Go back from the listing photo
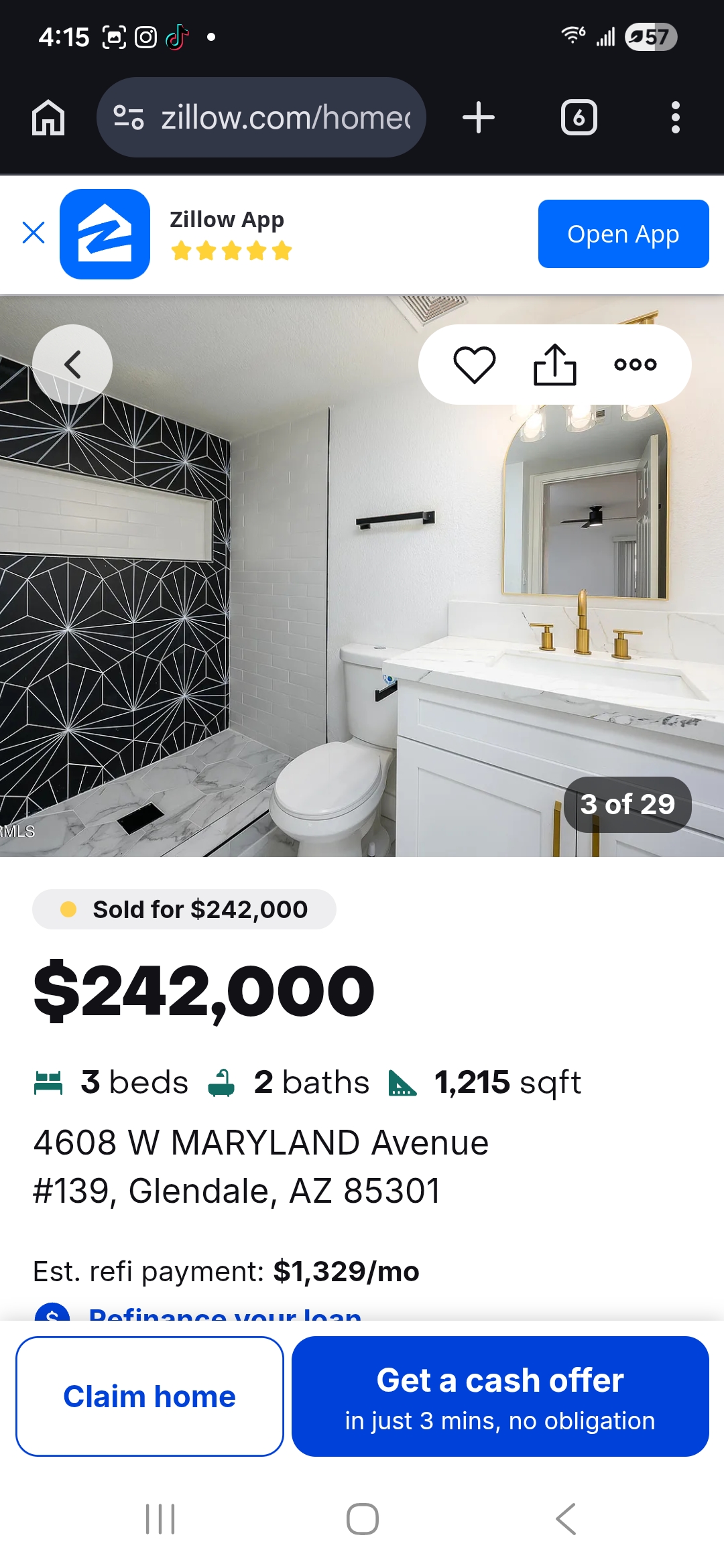This screenshot has height=1568, width=724. click(x=72, y=365)
